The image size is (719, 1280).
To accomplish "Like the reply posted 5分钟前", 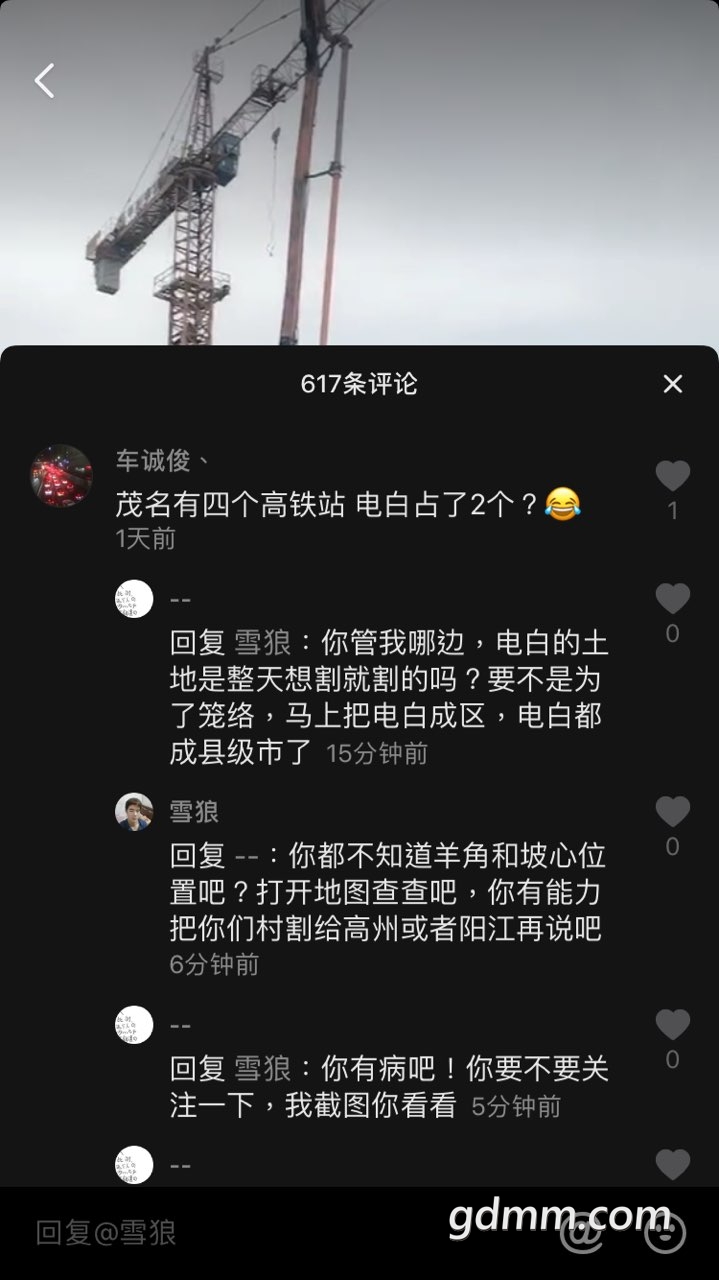I will [672, 1025].
